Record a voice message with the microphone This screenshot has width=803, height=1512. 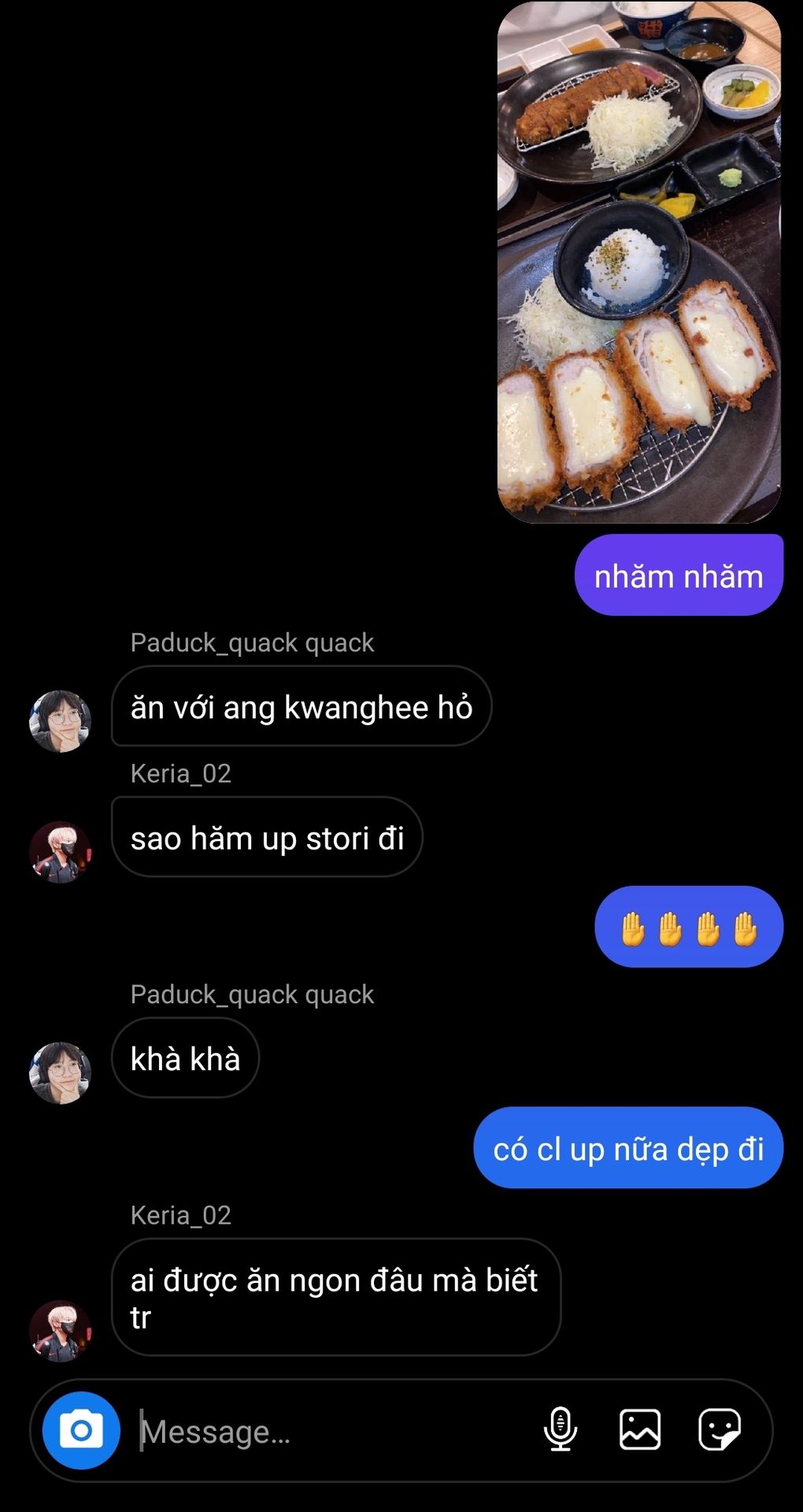pyautogui.click(x=561, y=1429)
